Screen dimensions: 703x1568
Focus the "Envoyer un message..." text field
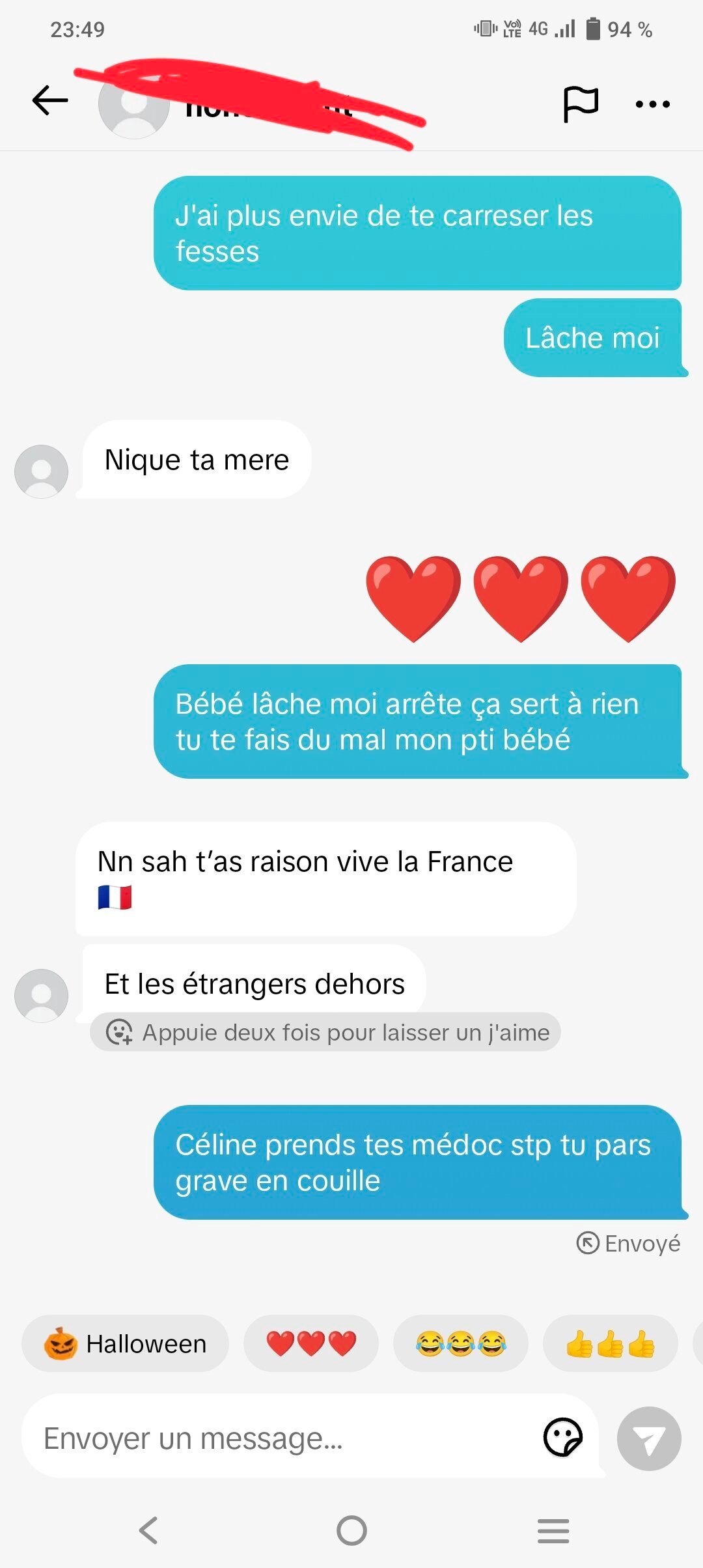[280, 1438]
